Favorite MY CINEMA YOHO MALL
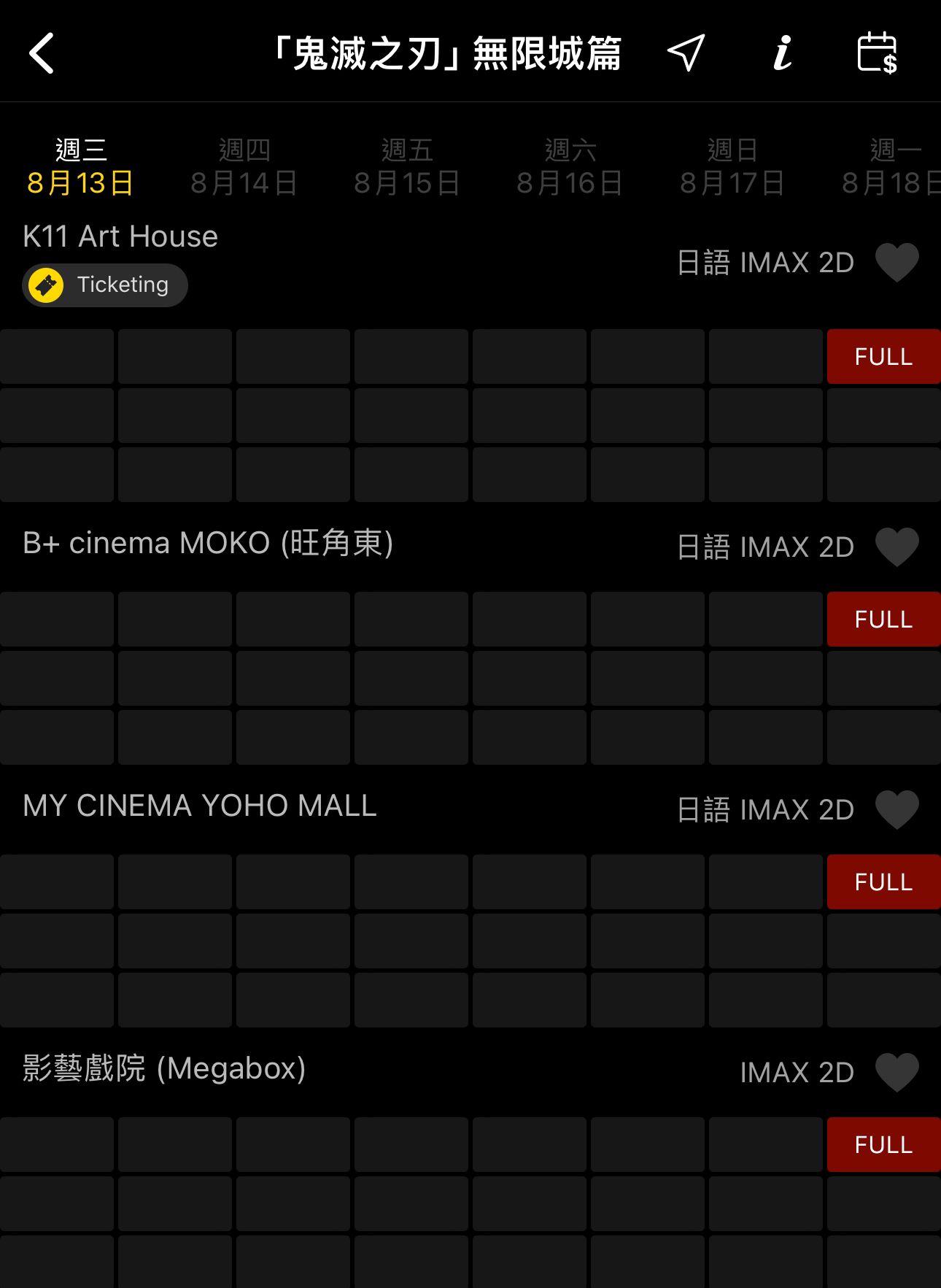Image resolution: width=941 pixels, height=1288 pixels. (897, 810)
